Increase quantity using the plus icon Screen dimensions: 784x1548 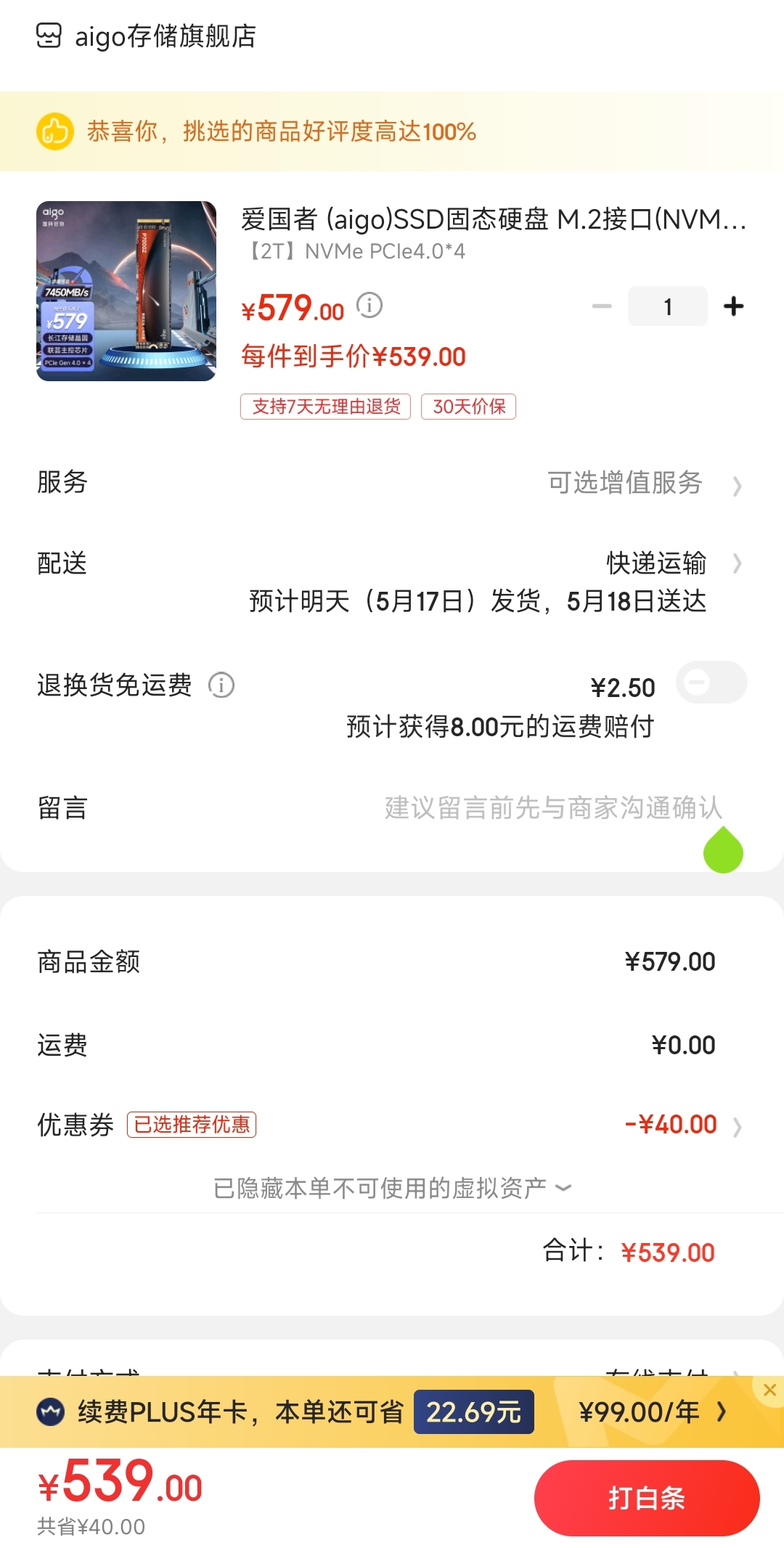tap(733, 305)
